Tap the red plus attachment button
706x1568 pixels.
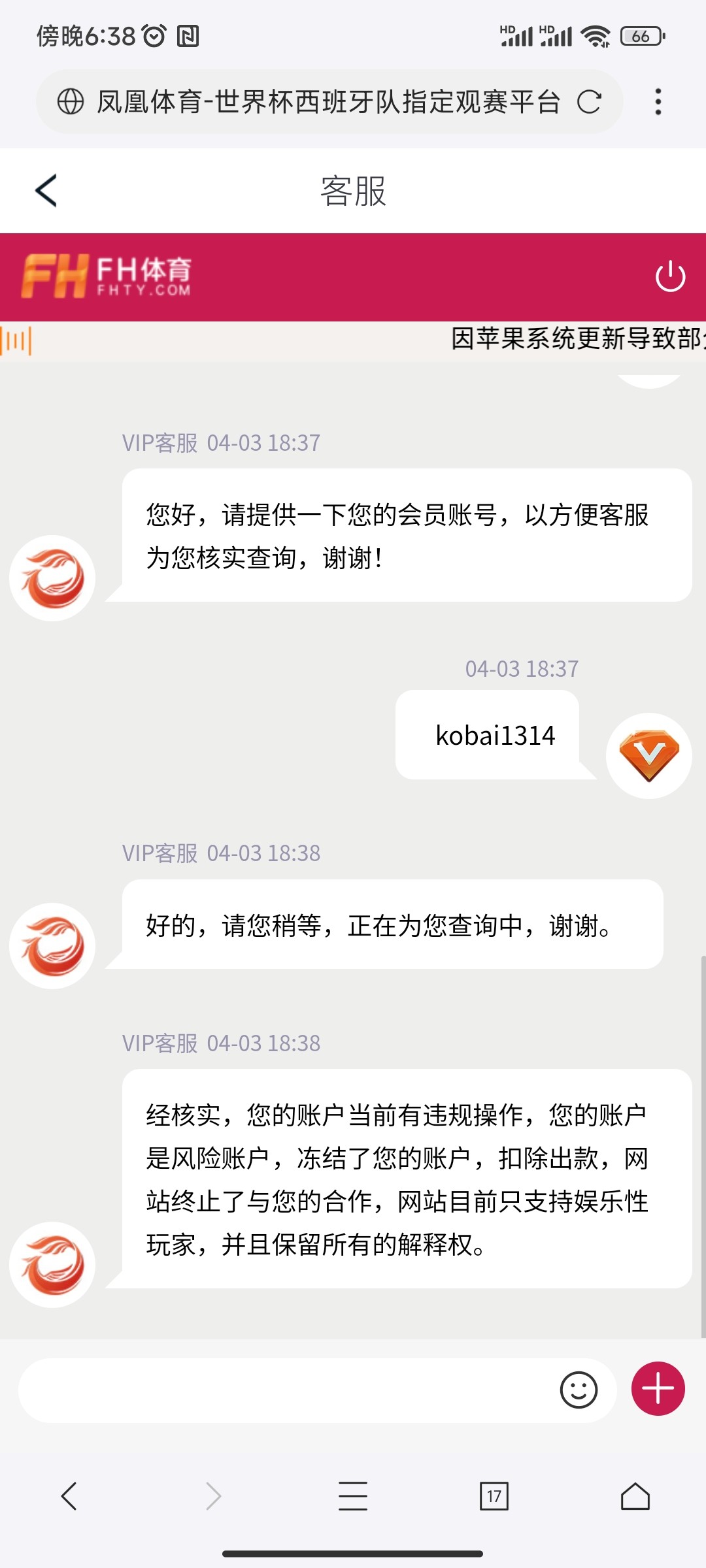658,1388
